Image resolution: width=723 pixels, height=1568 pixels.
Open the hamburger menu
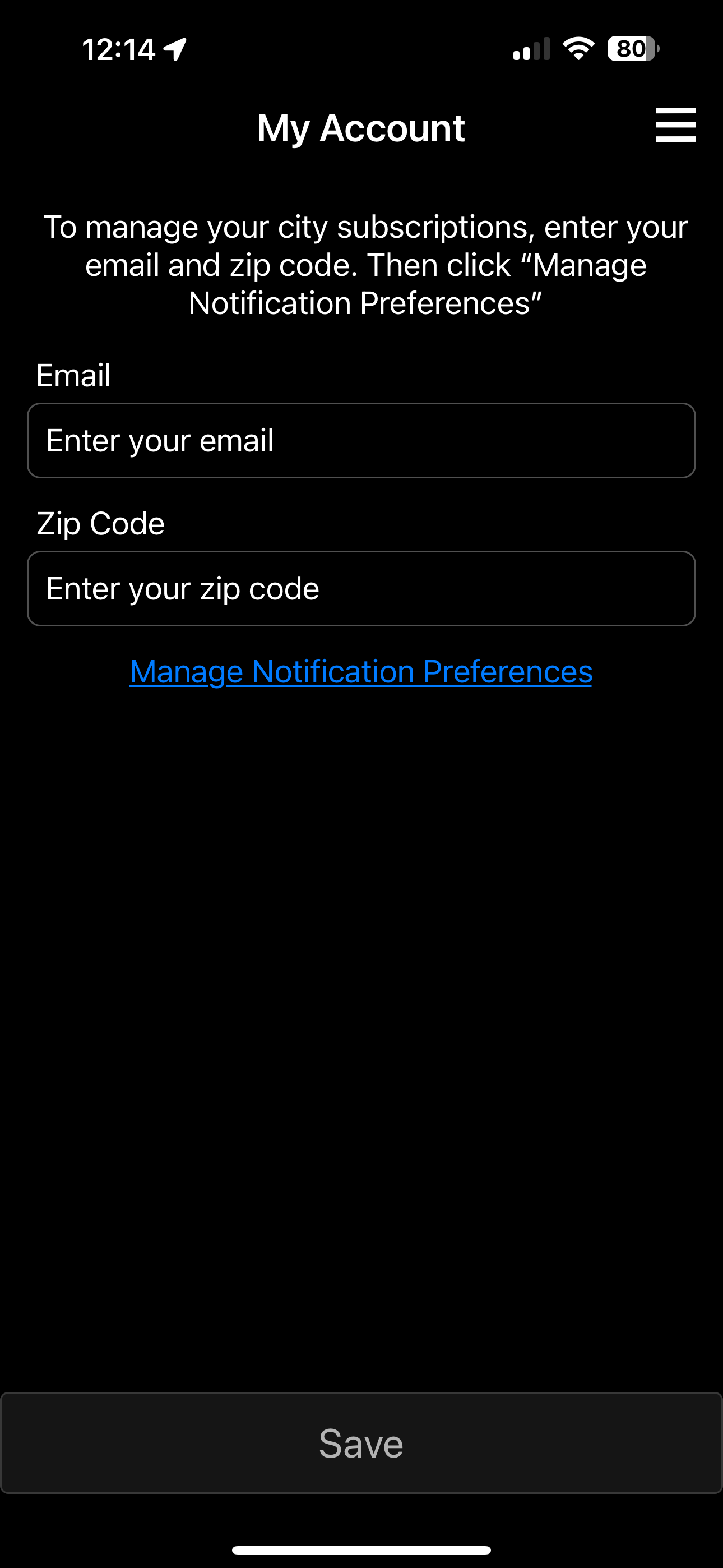pyautogui.click(x=675, y=126)
